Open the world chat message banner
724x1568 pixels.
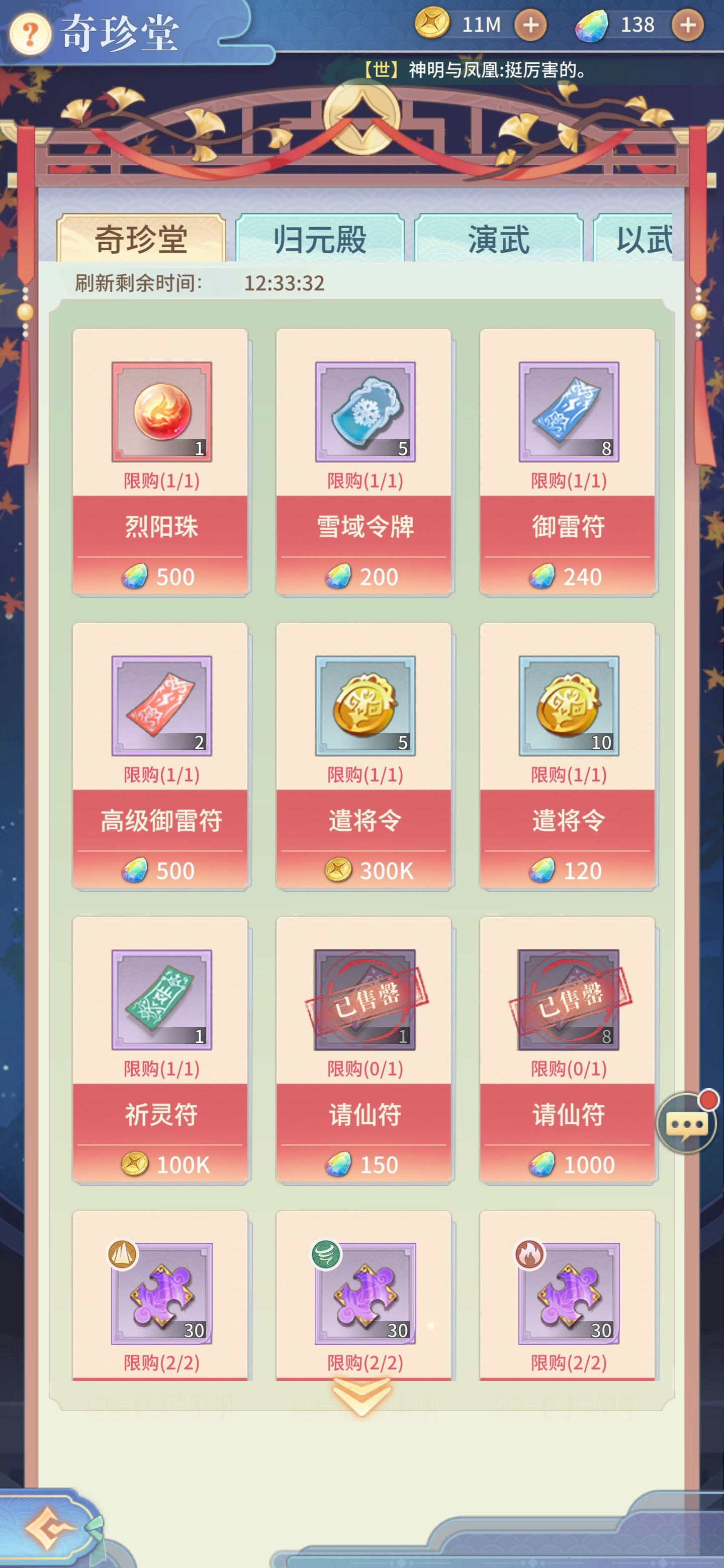[475, 70]
